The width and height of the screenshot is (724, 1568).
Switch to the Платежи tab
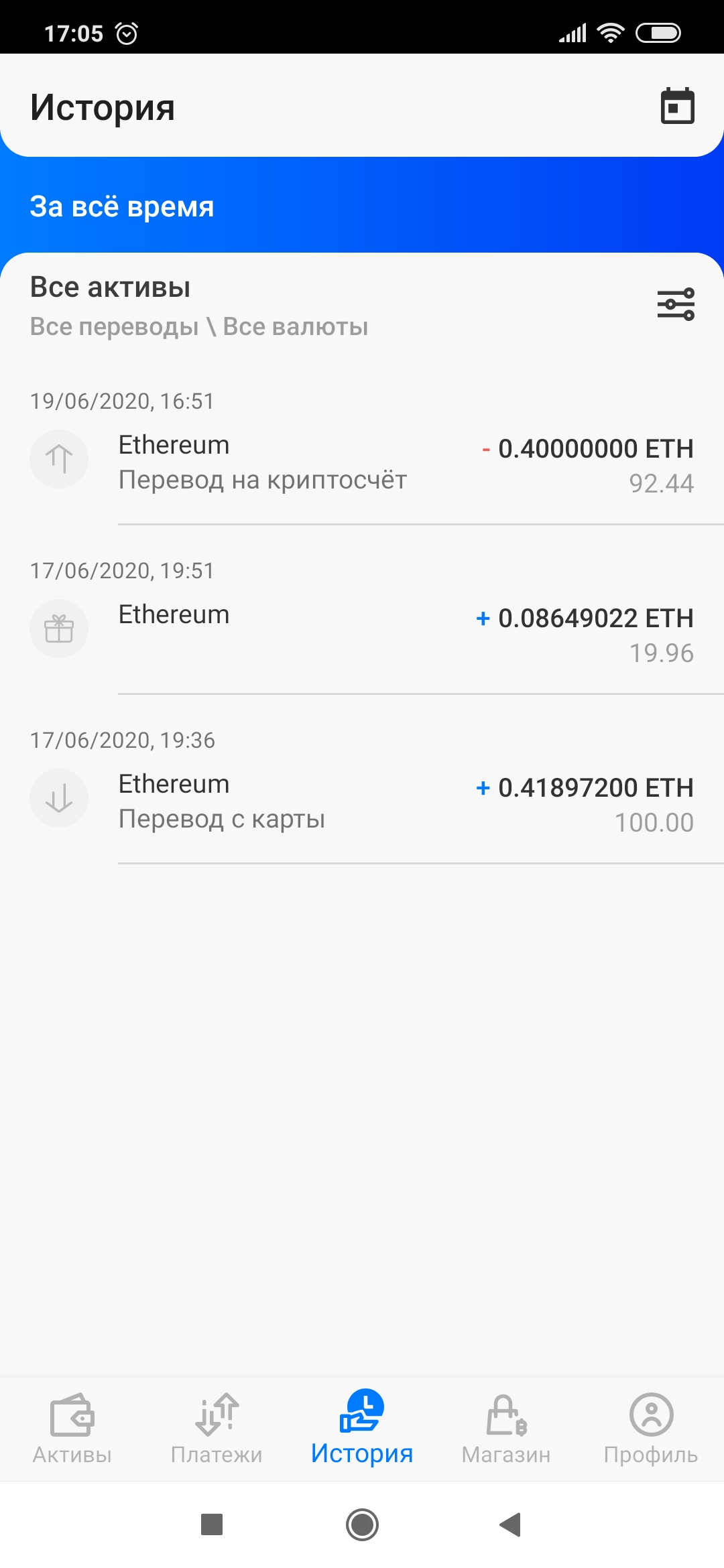coord(217,1429)
